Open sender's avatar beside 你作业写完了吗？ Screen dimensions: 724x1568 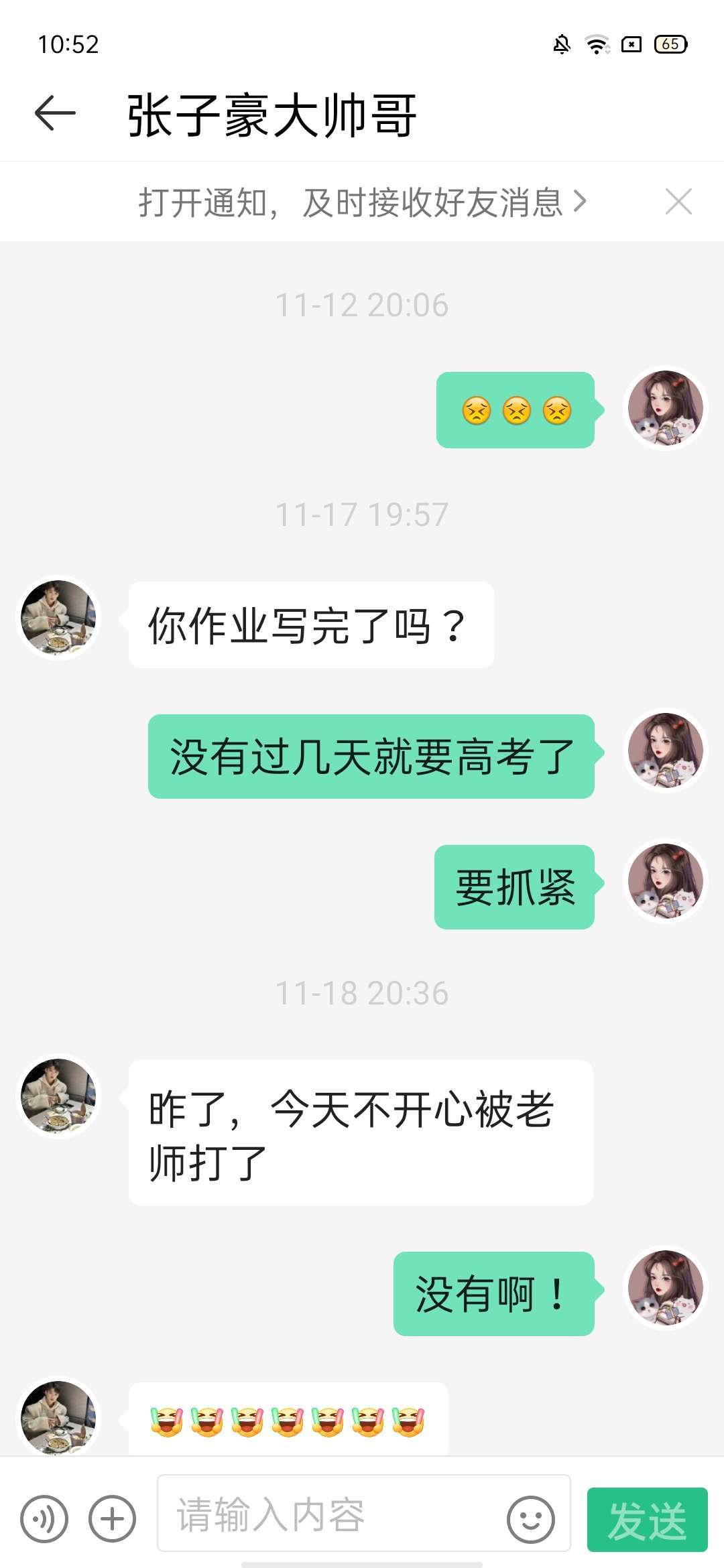[x=59, y=618]
